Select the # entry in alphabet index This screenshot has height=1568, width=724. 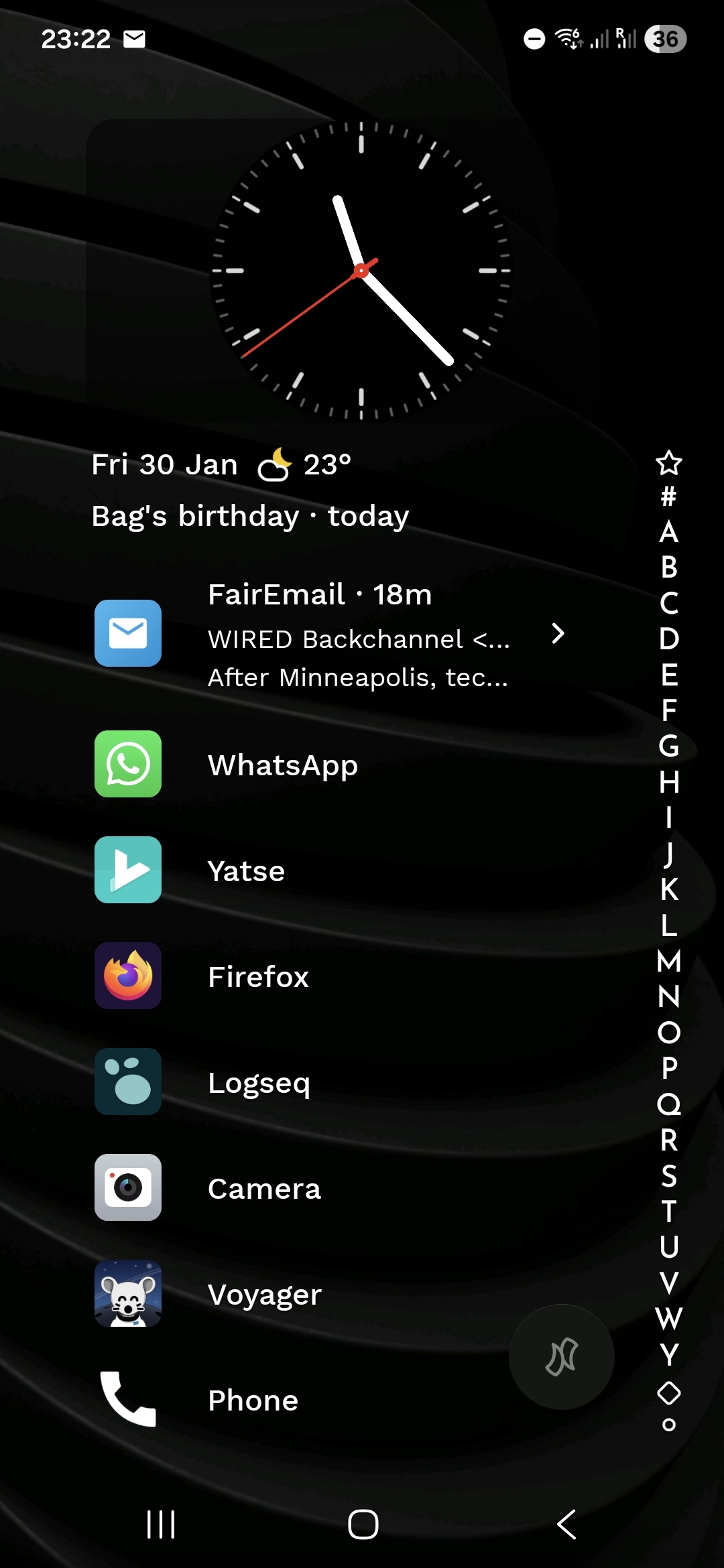tap(668, 497)
